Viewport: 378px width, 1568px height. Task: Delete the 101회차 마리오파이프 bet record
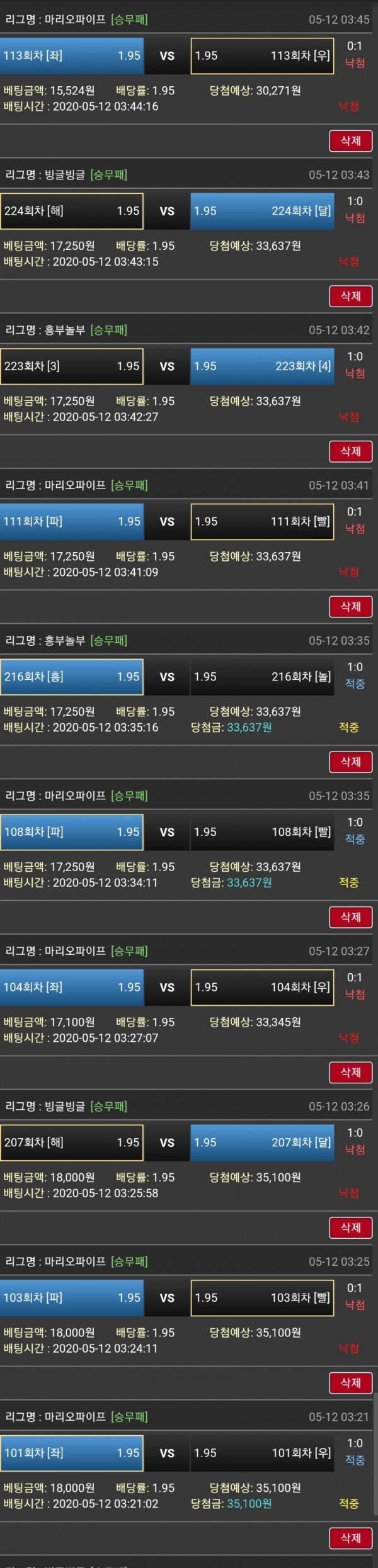pos(350,1538)
